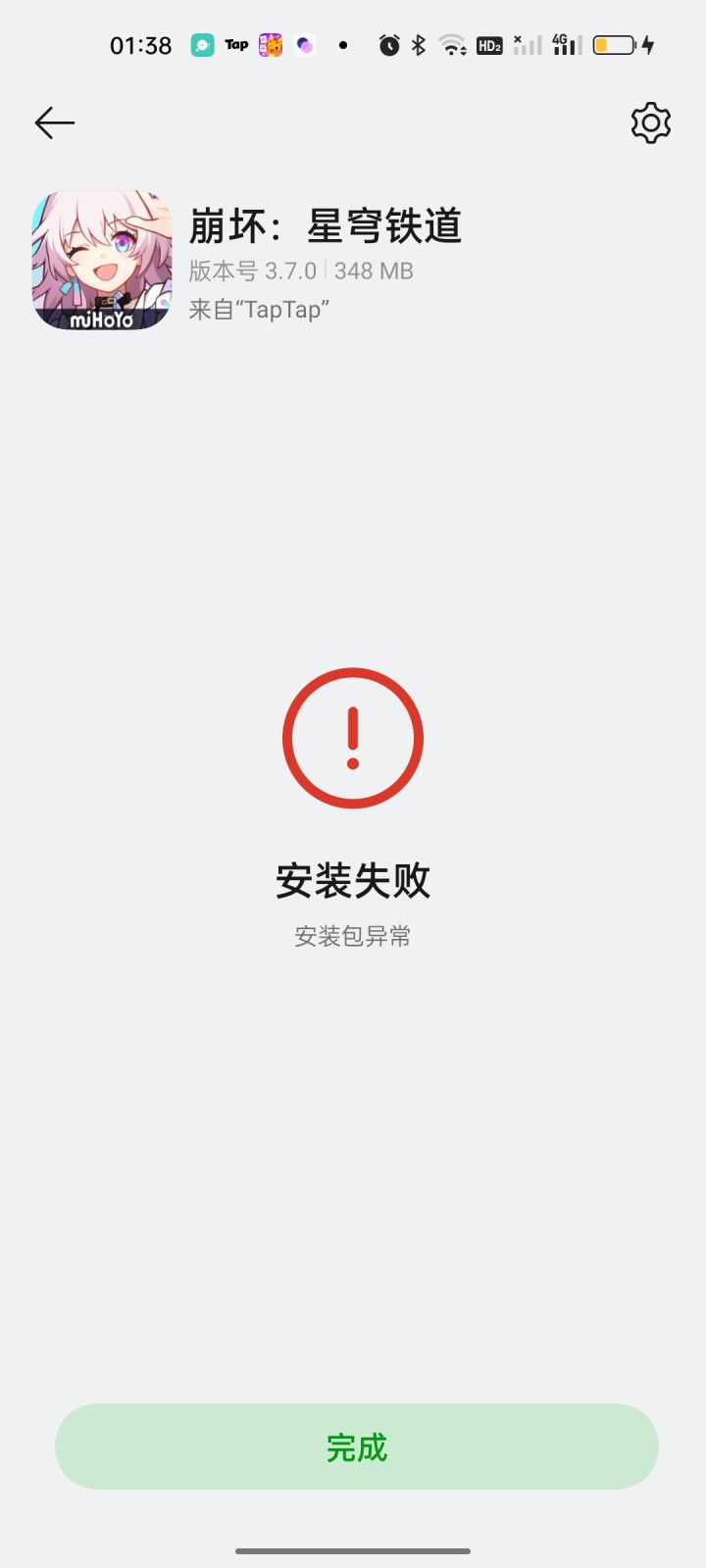Tap the battery charging icon
The image size is (706, 1568).
[x=616, y=44]
